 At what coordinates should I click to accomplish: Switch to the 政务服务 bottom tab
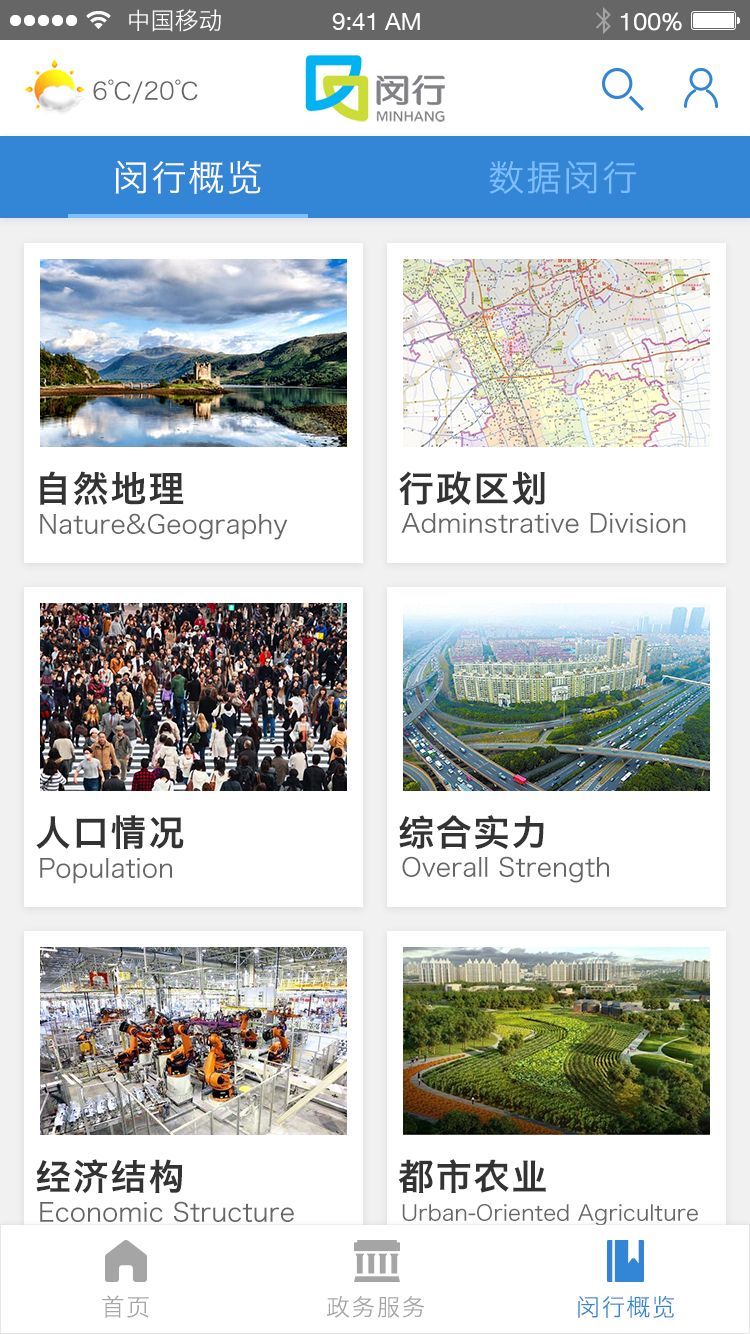(x=376, y=1279)
